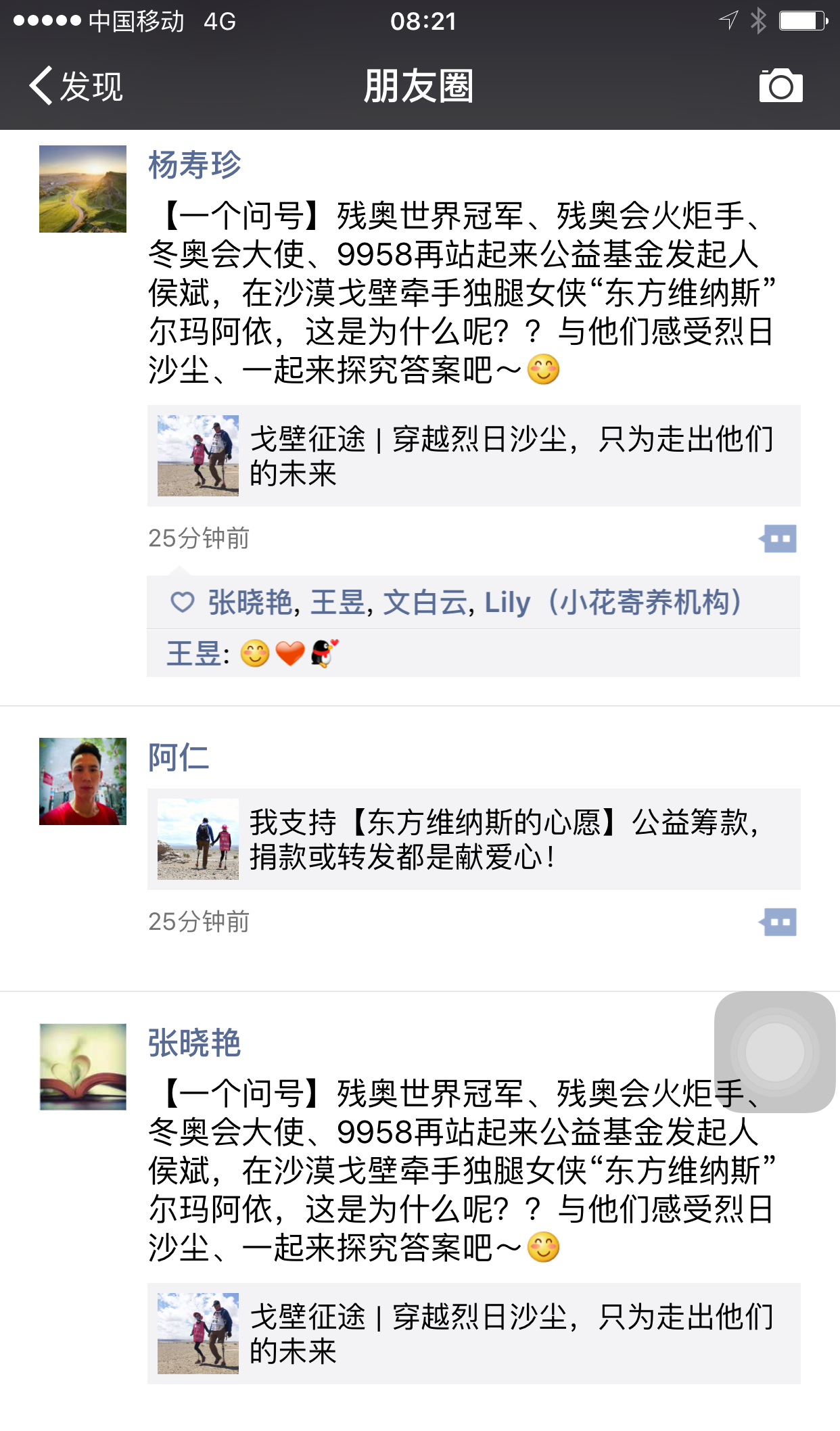Open comment menu under 阿仁's post
The height and width of the screenshot is (1431, 840).
click(x=778, y=922)
